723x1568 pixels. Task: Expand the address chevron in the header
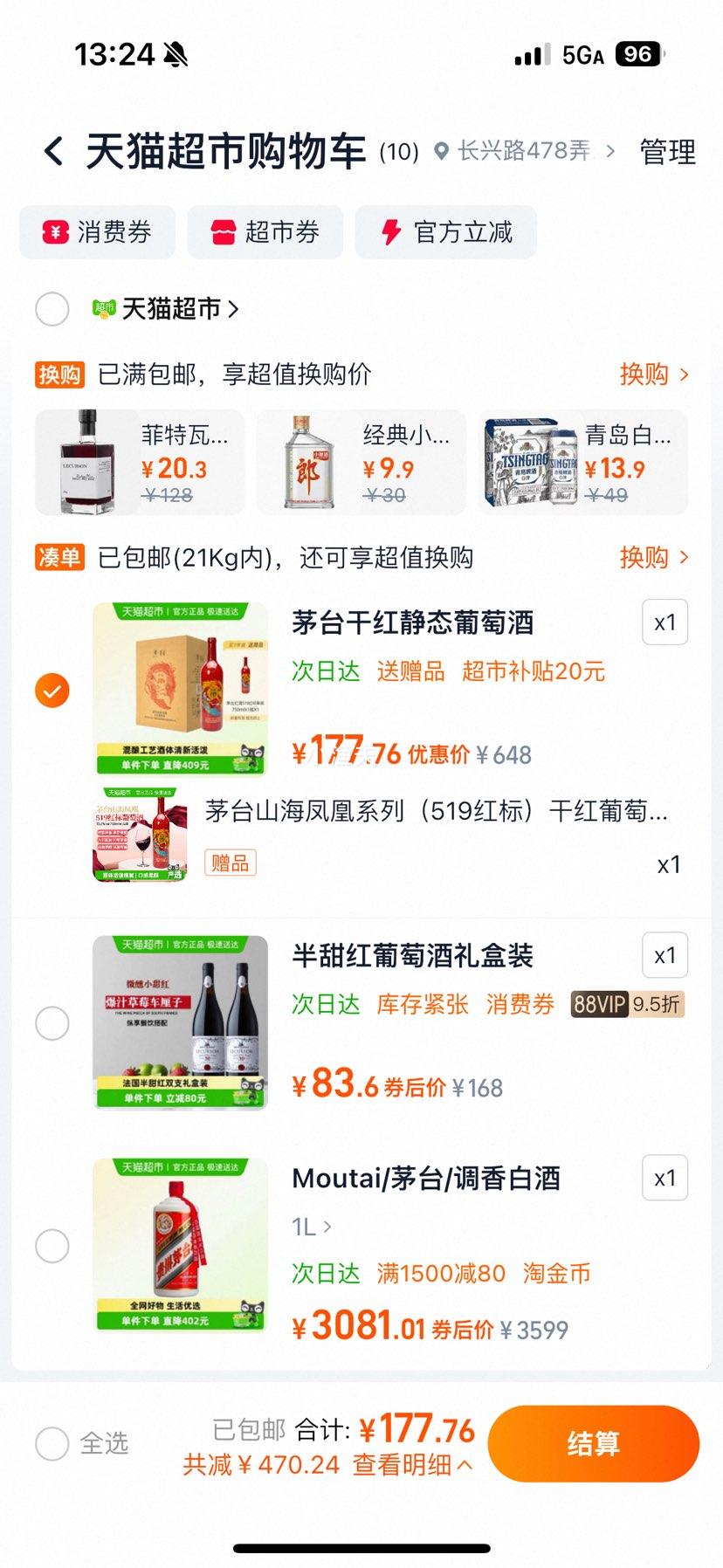[x=611, y=150]
